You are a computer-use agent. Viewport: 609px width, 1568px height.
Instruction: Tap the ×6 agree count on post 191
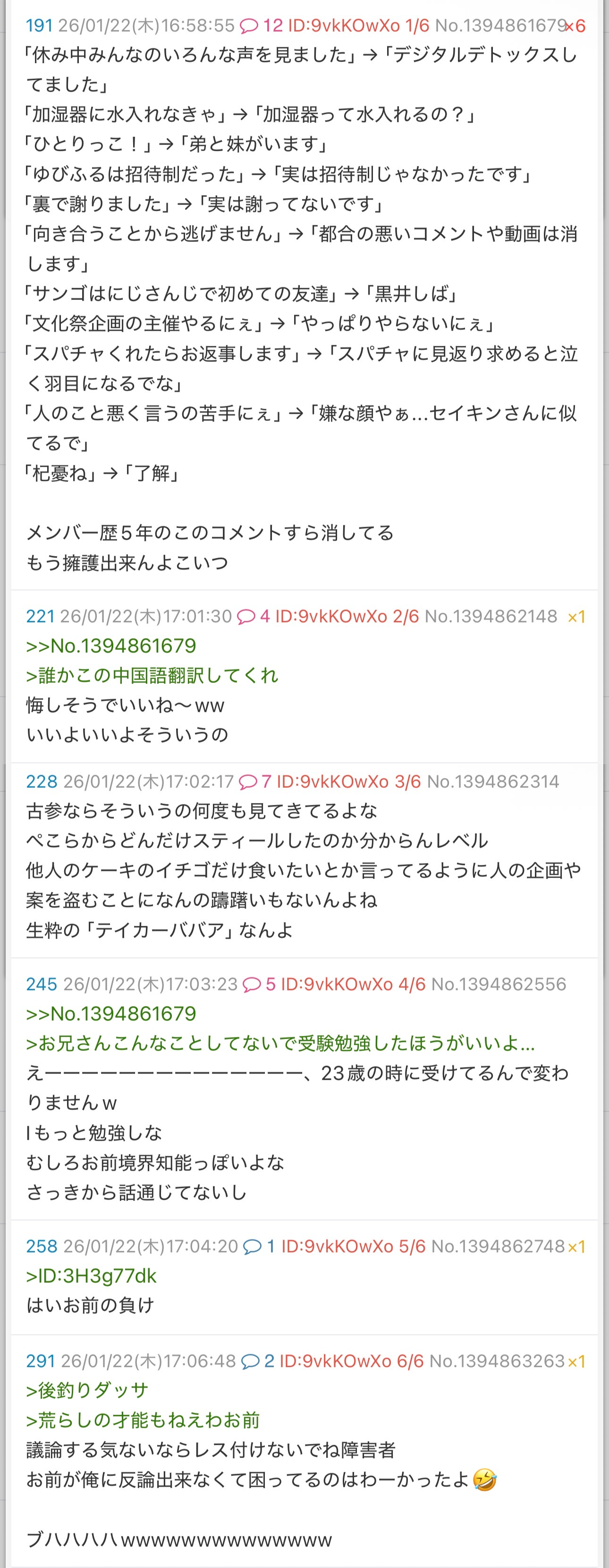pos(575,26)
